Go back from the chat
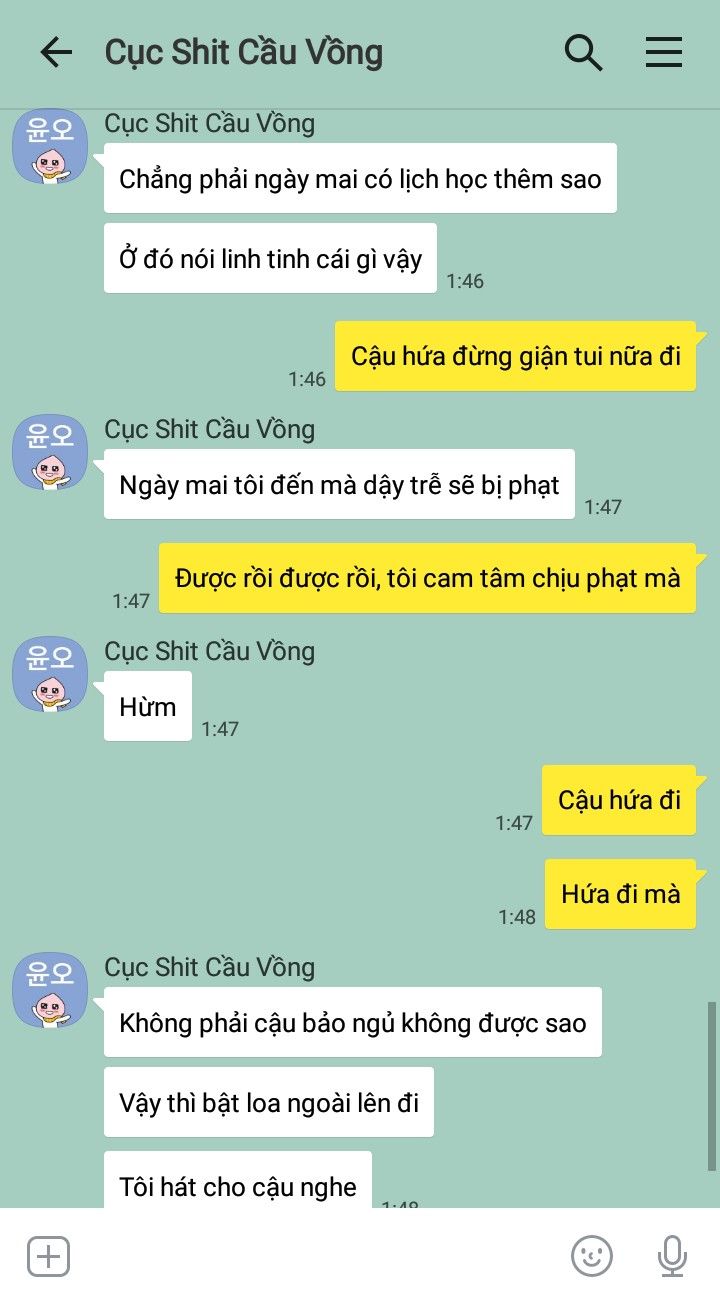Viewport: 720px width, 1297px height. (x=56, y=53)
